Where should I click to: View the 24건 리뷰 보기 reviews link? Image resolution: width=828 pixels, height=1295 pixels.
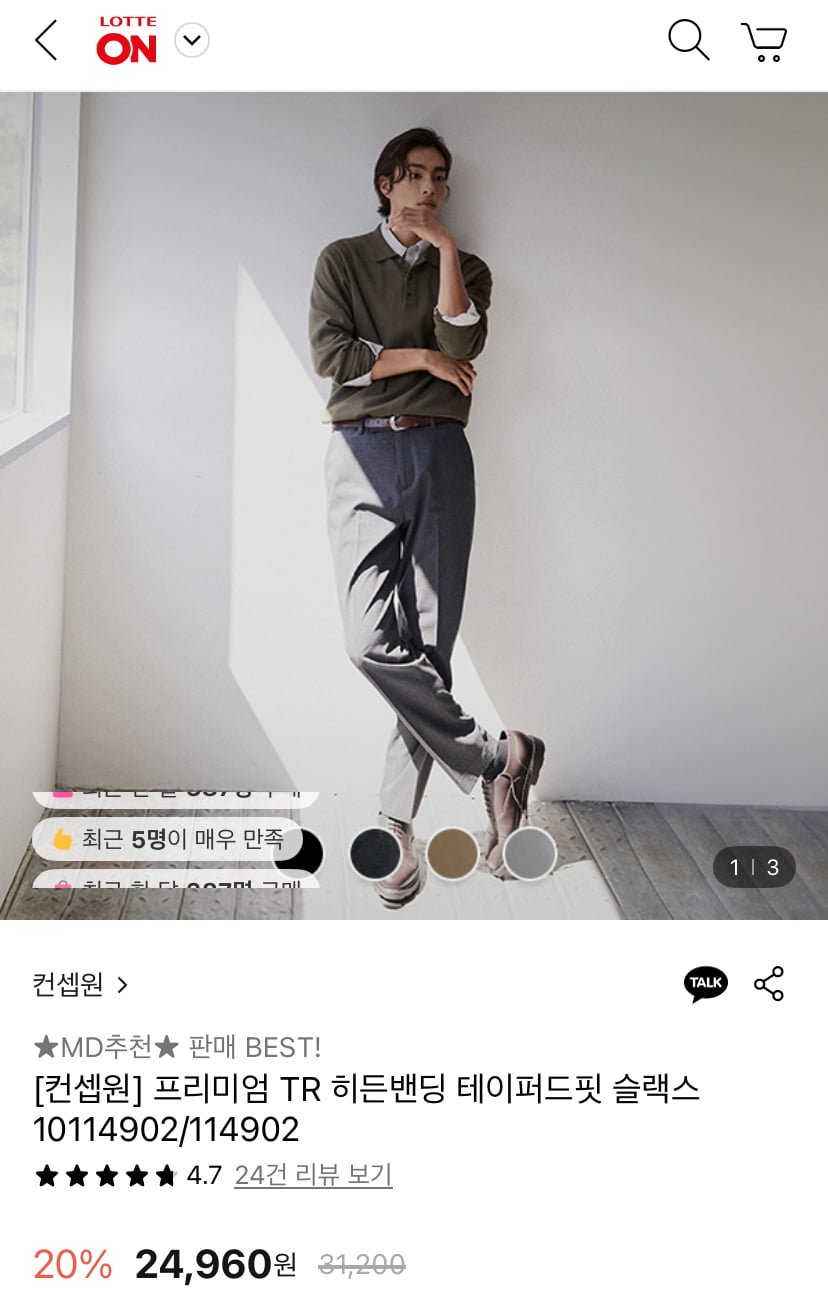pos(313,1175)
